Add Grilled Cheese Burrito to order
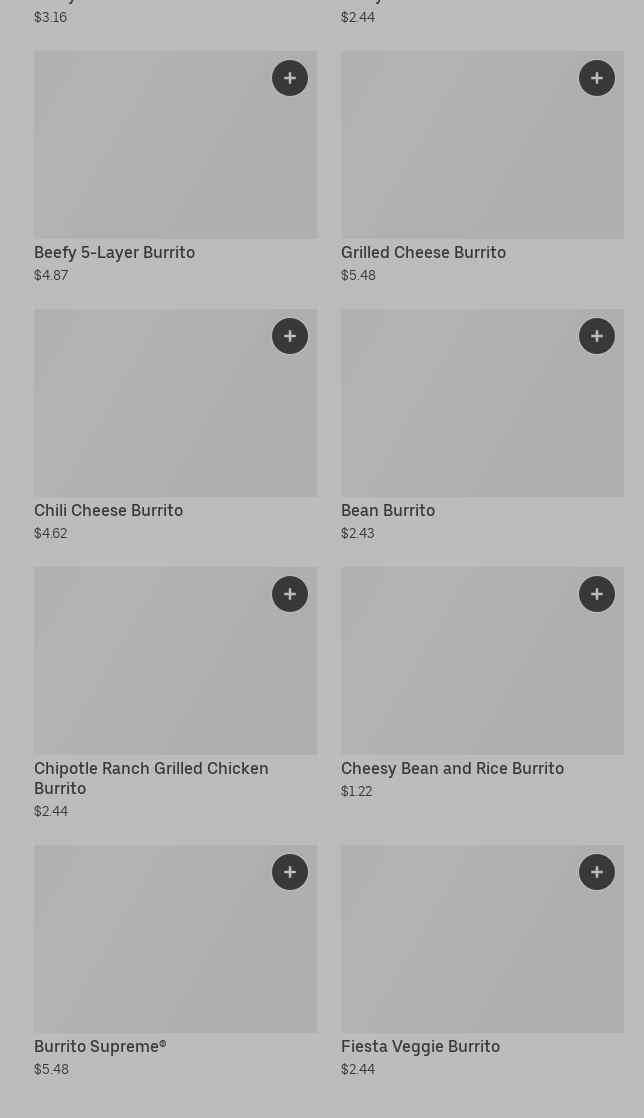 coord(597,78)
